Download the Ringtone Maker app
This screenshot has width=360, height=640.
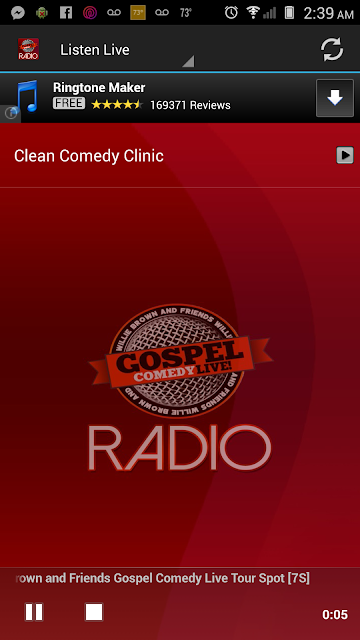pyautogui.click(x=335, y=98)
